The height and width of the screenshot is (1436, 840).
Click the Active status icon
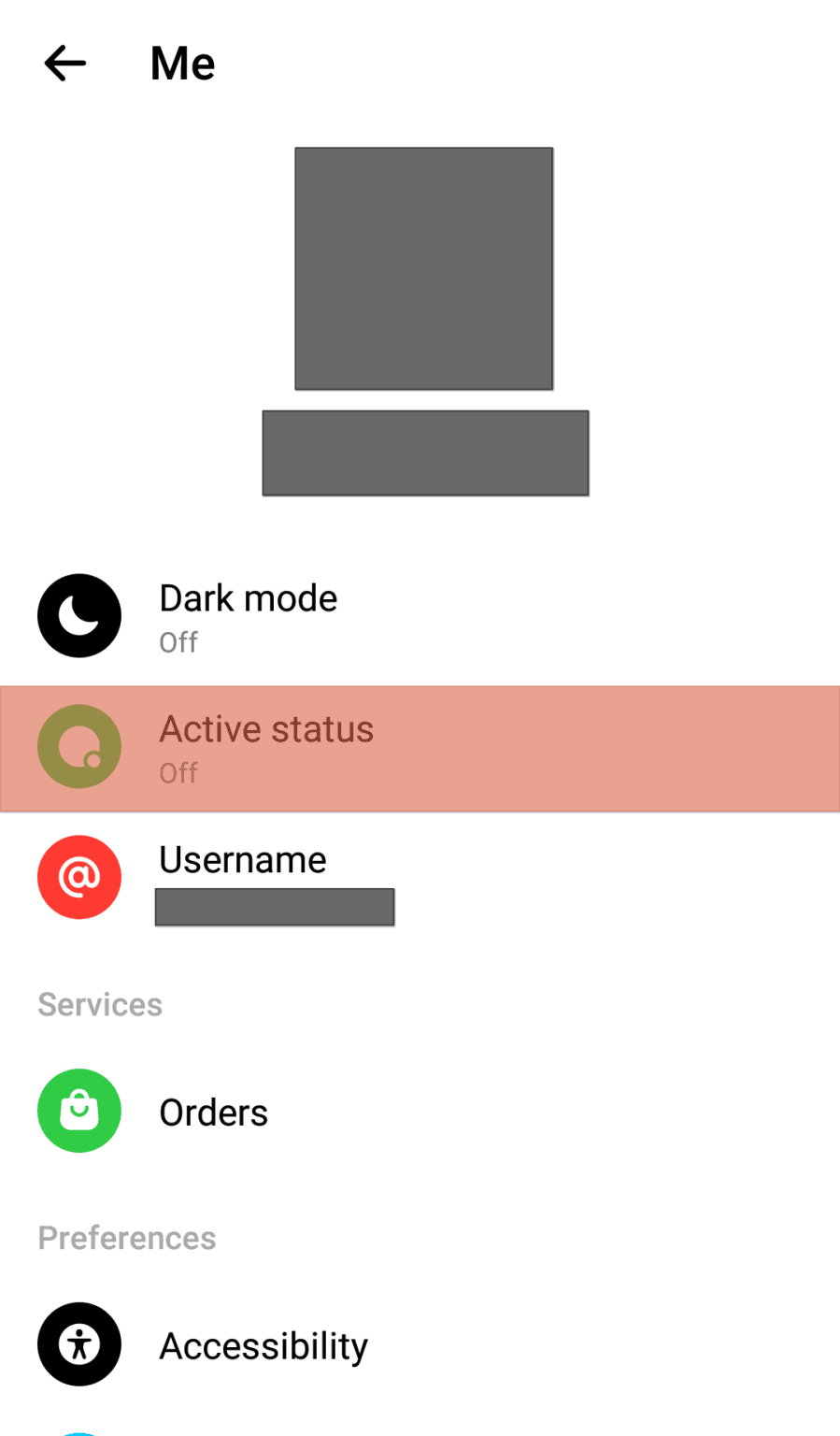click(x=79, y=747)
